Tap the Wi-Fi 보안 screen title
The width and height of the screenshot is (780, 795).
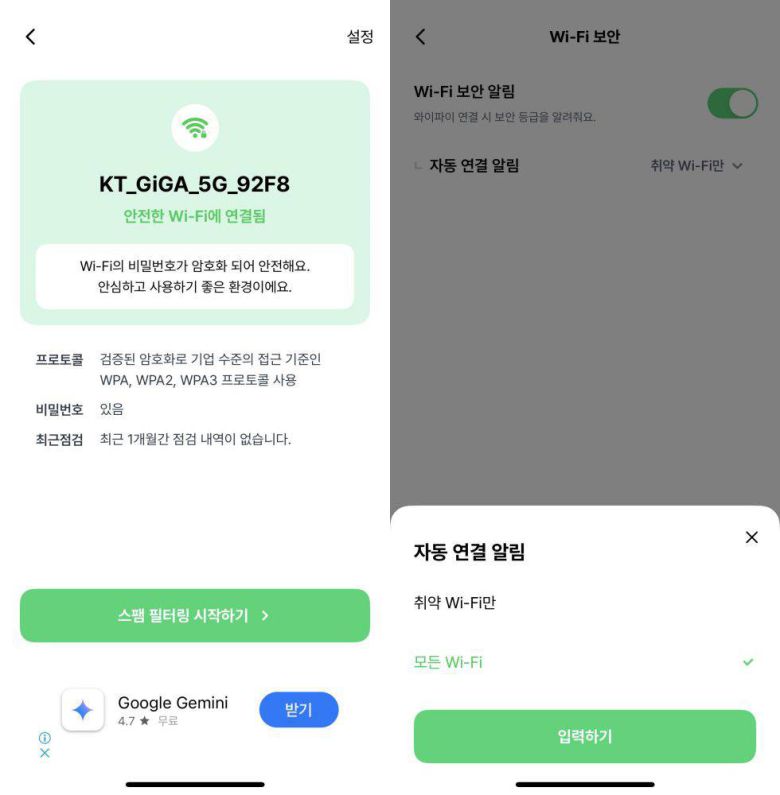point(584,37)
